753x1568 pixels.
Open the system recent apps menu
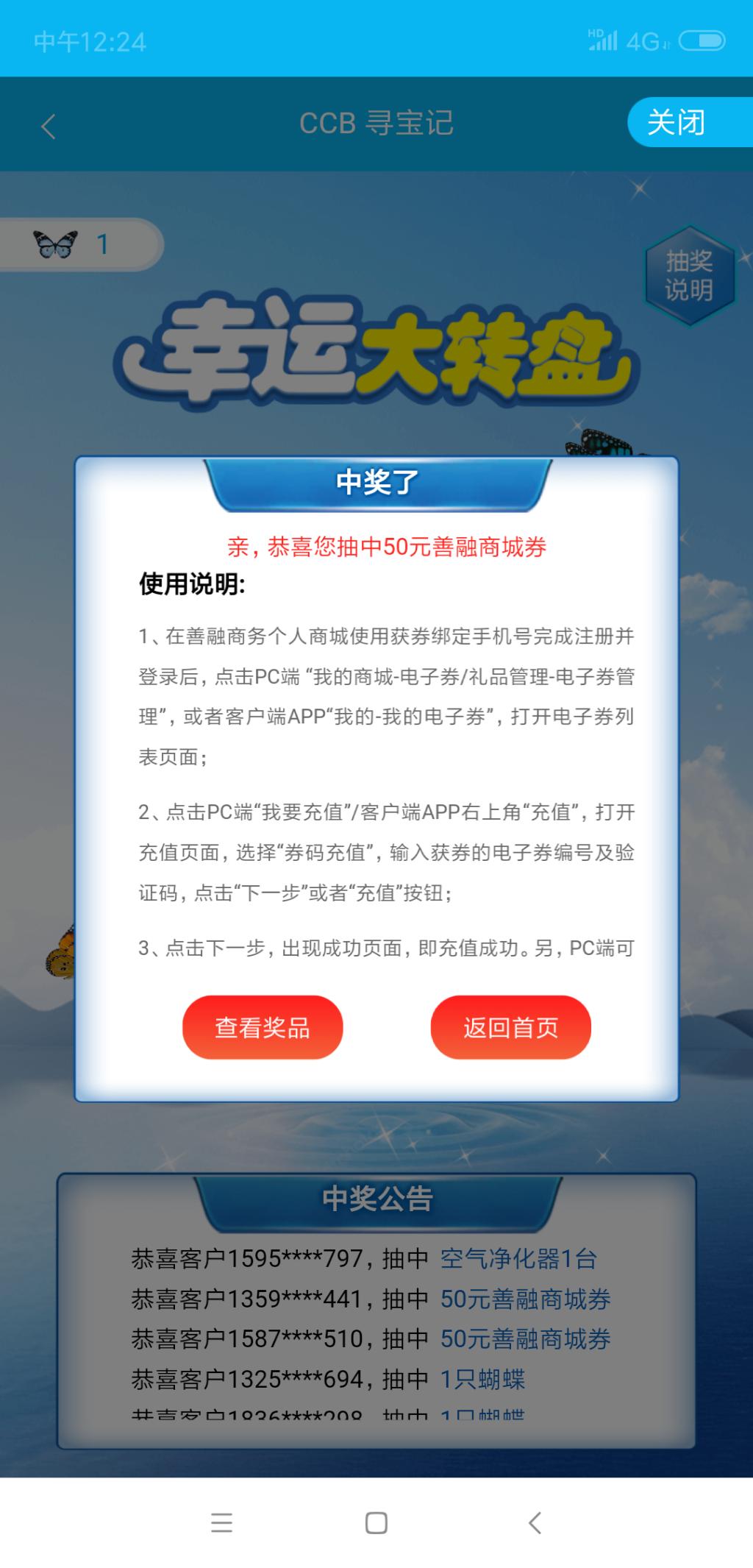point(221,1522)
